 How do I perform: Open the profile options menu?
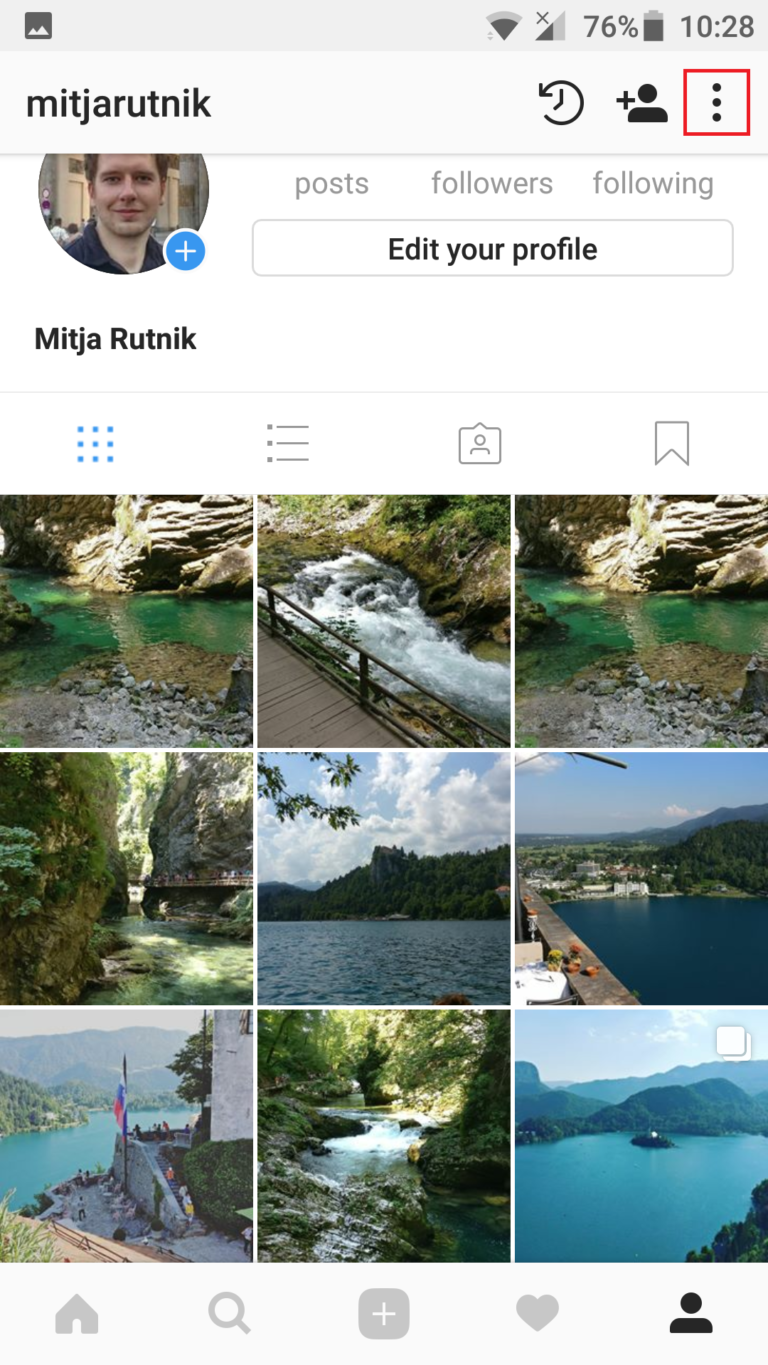716,102
